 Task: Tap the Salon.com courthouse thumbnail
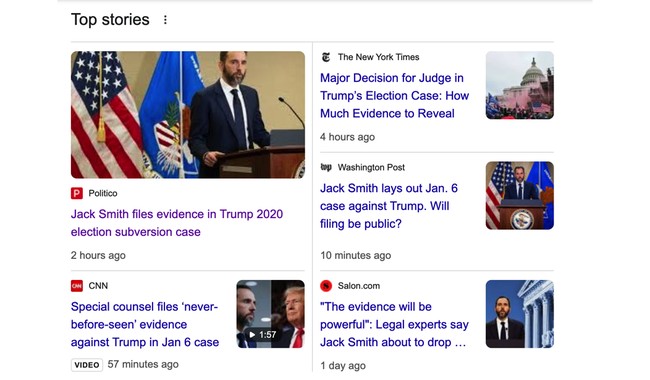pyautogui.click(x=519, y=314)
